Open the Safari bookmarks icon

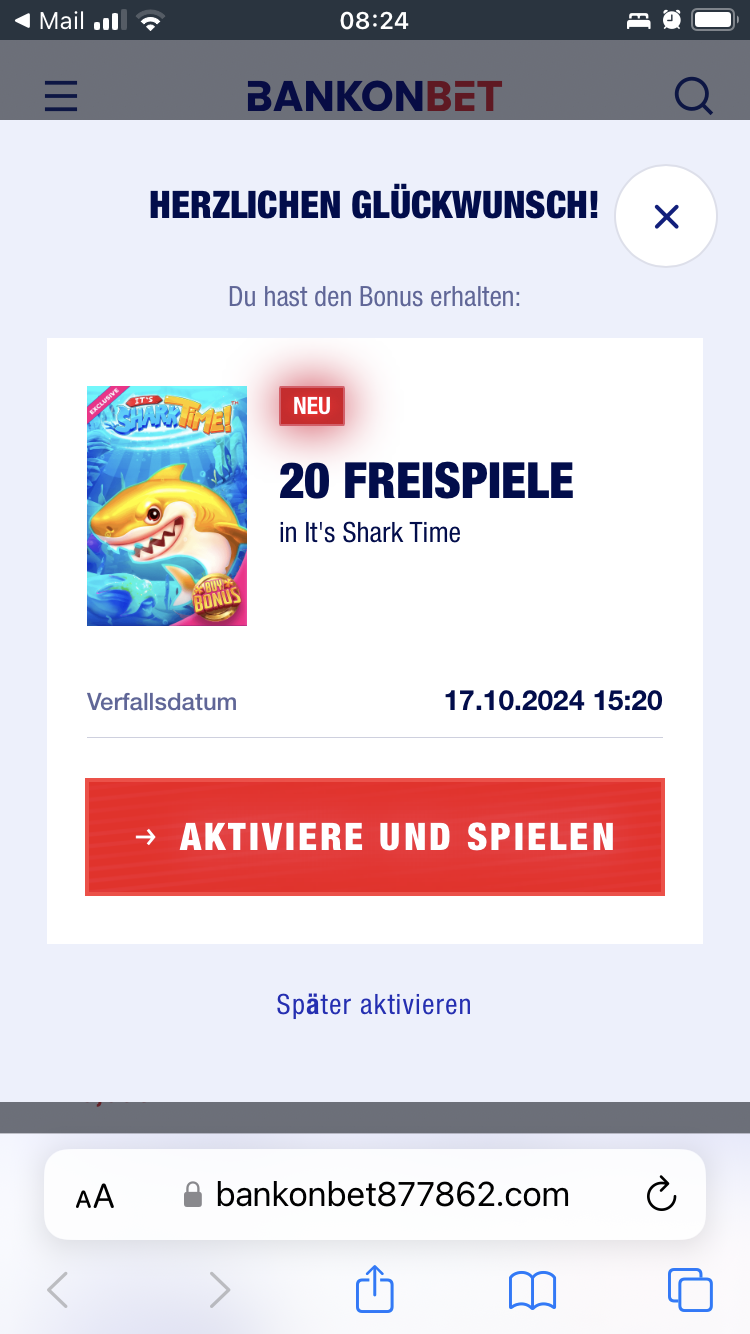(x=532, y=1289)
